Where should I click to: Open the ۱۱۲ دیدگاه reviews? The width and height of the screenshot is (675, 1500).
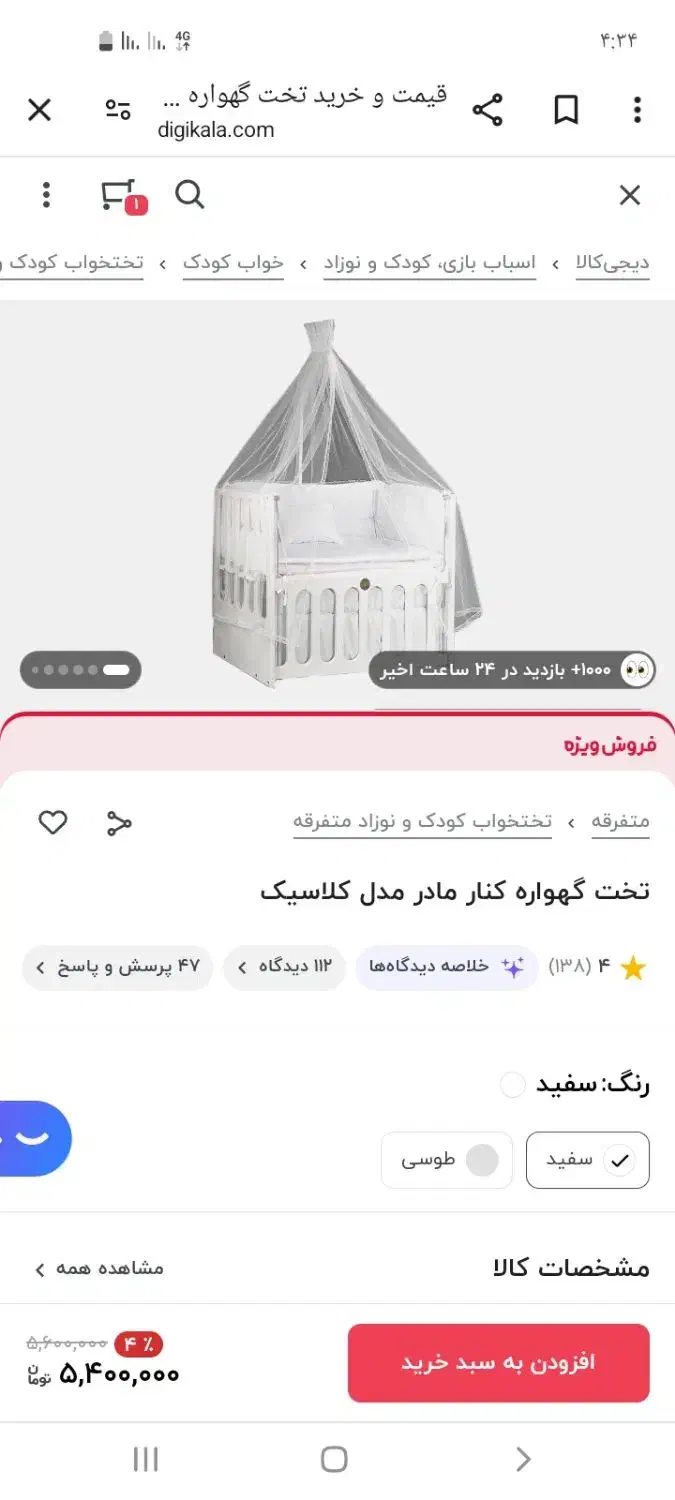[284, 967]
